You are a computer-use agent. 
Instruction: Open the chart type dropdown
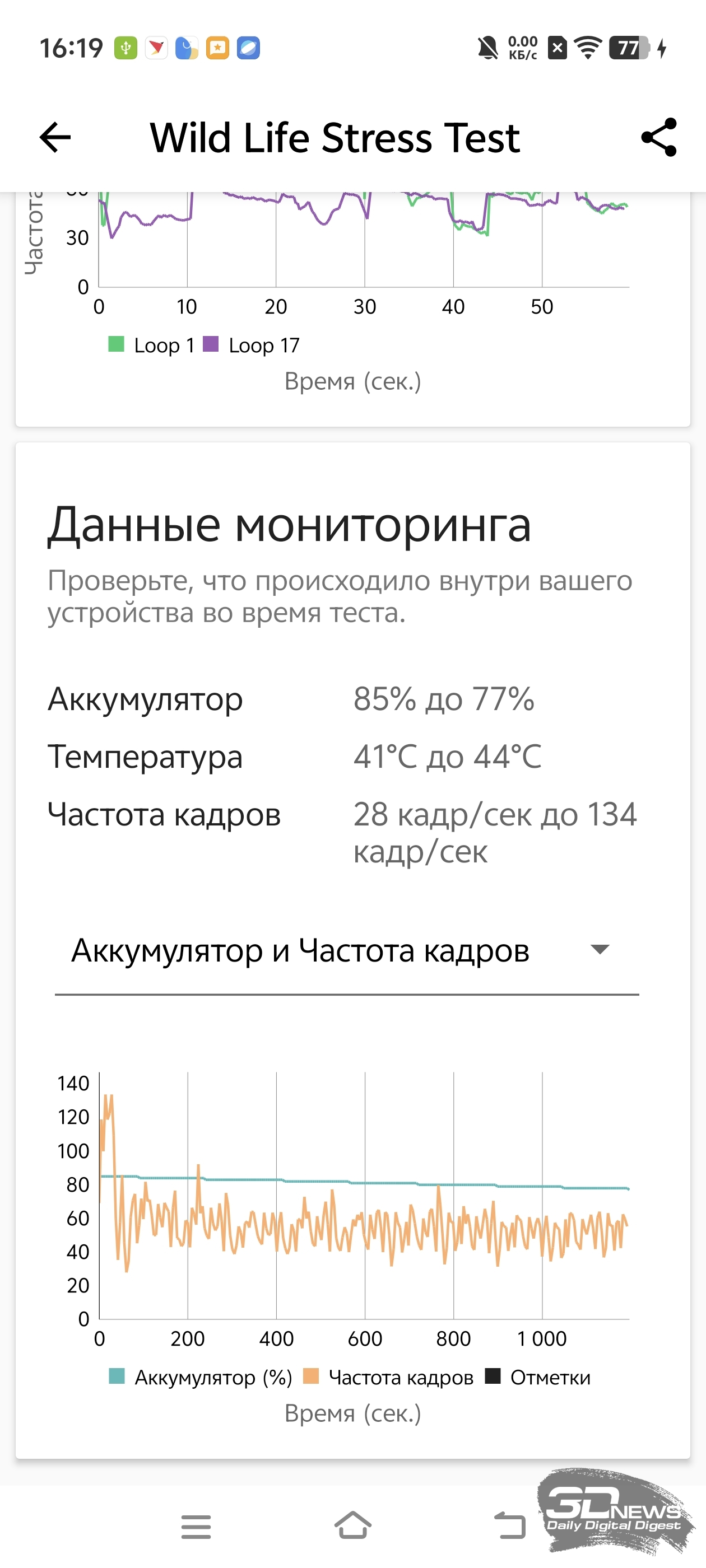(x=347, y=950)
